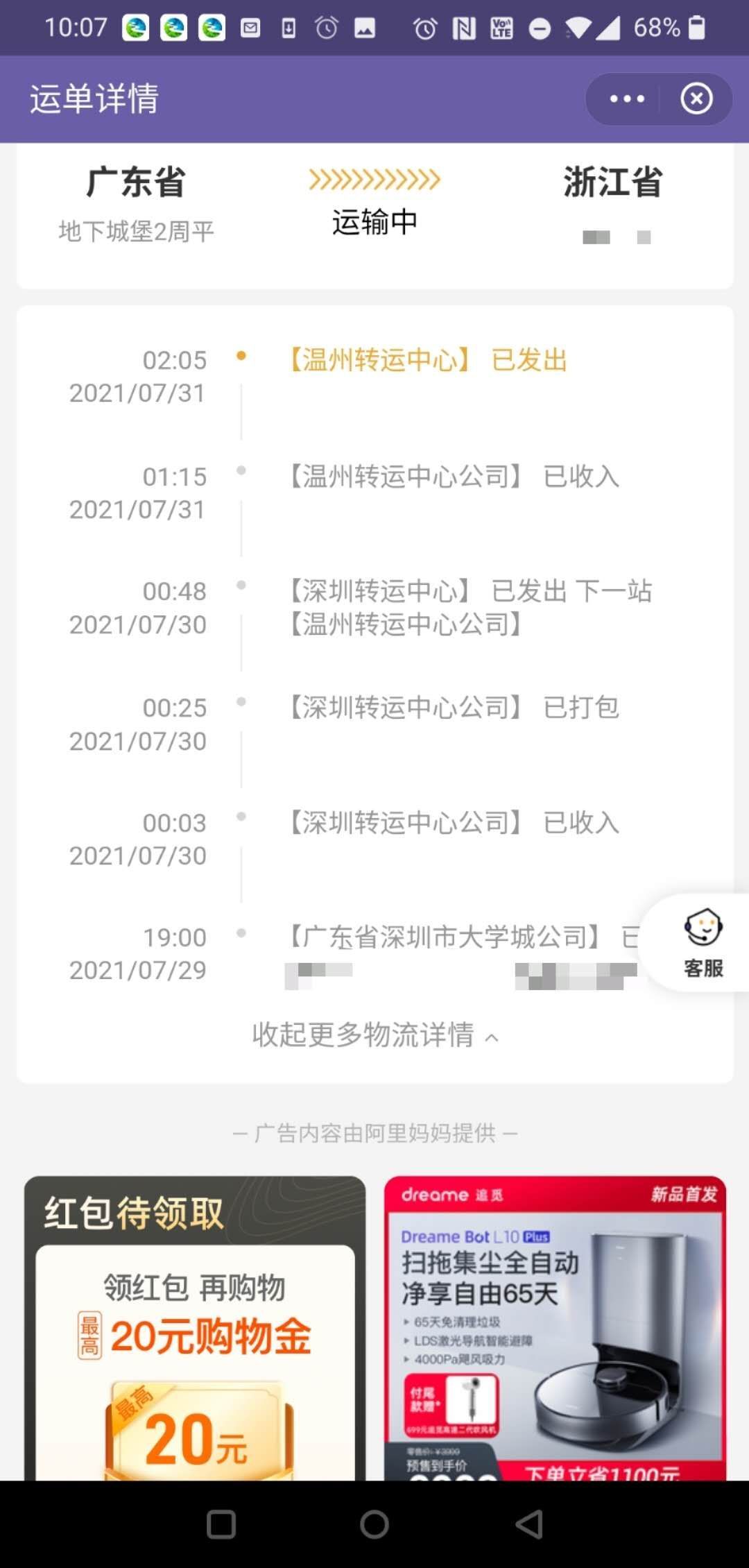Close the mini program with the X button

point(696,99)
